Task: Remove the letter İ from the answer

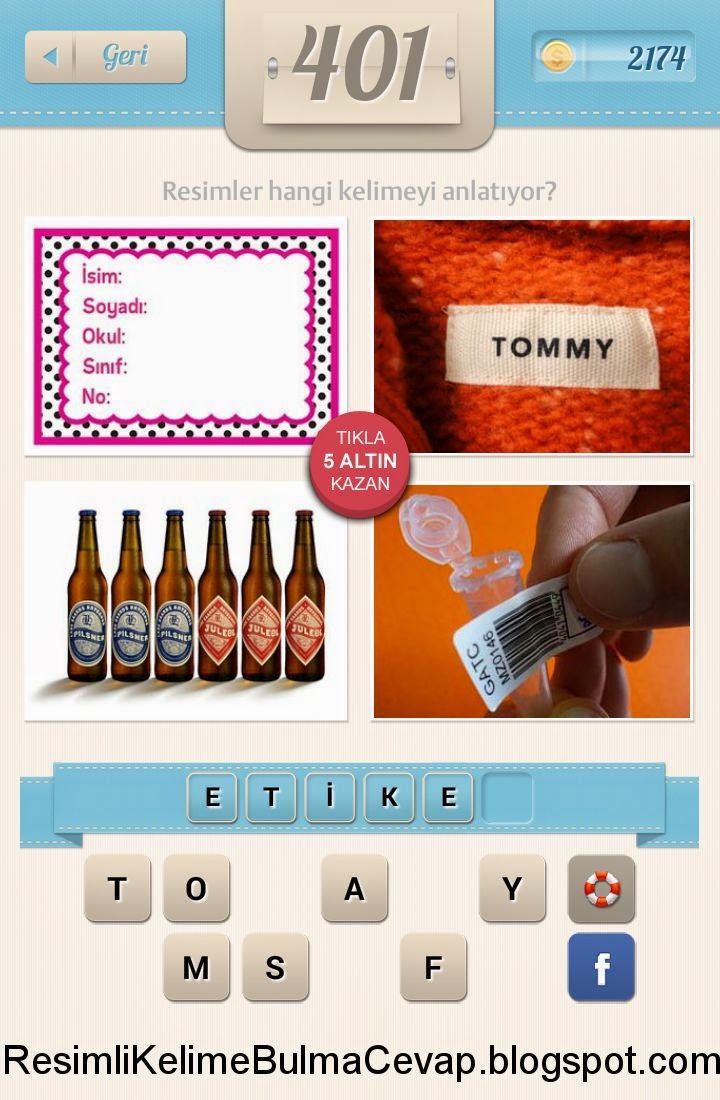Action: 330,797
